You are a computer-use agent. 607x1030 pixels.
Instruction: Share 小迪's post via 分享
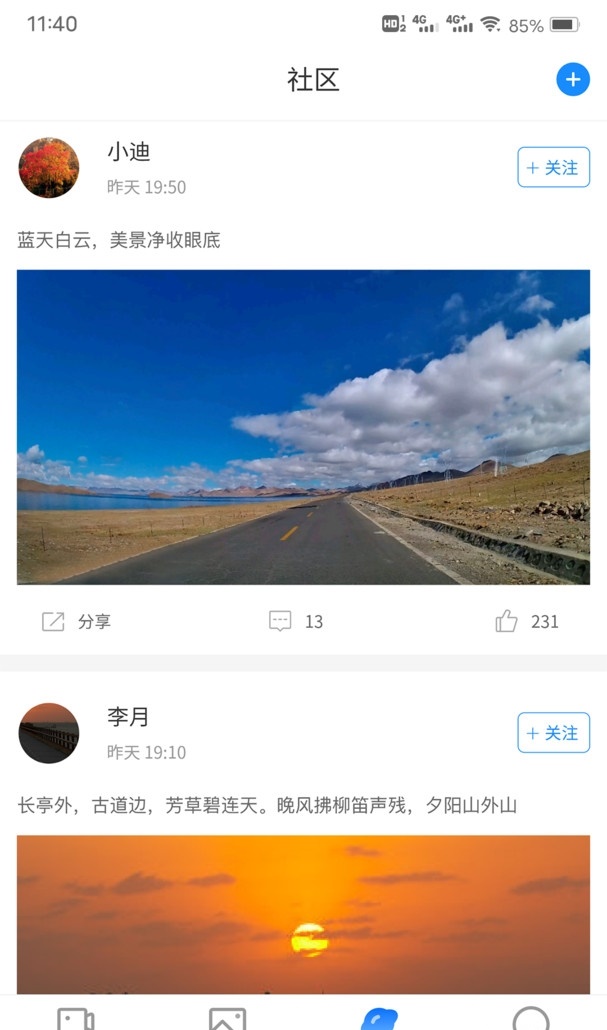point(76,621)
